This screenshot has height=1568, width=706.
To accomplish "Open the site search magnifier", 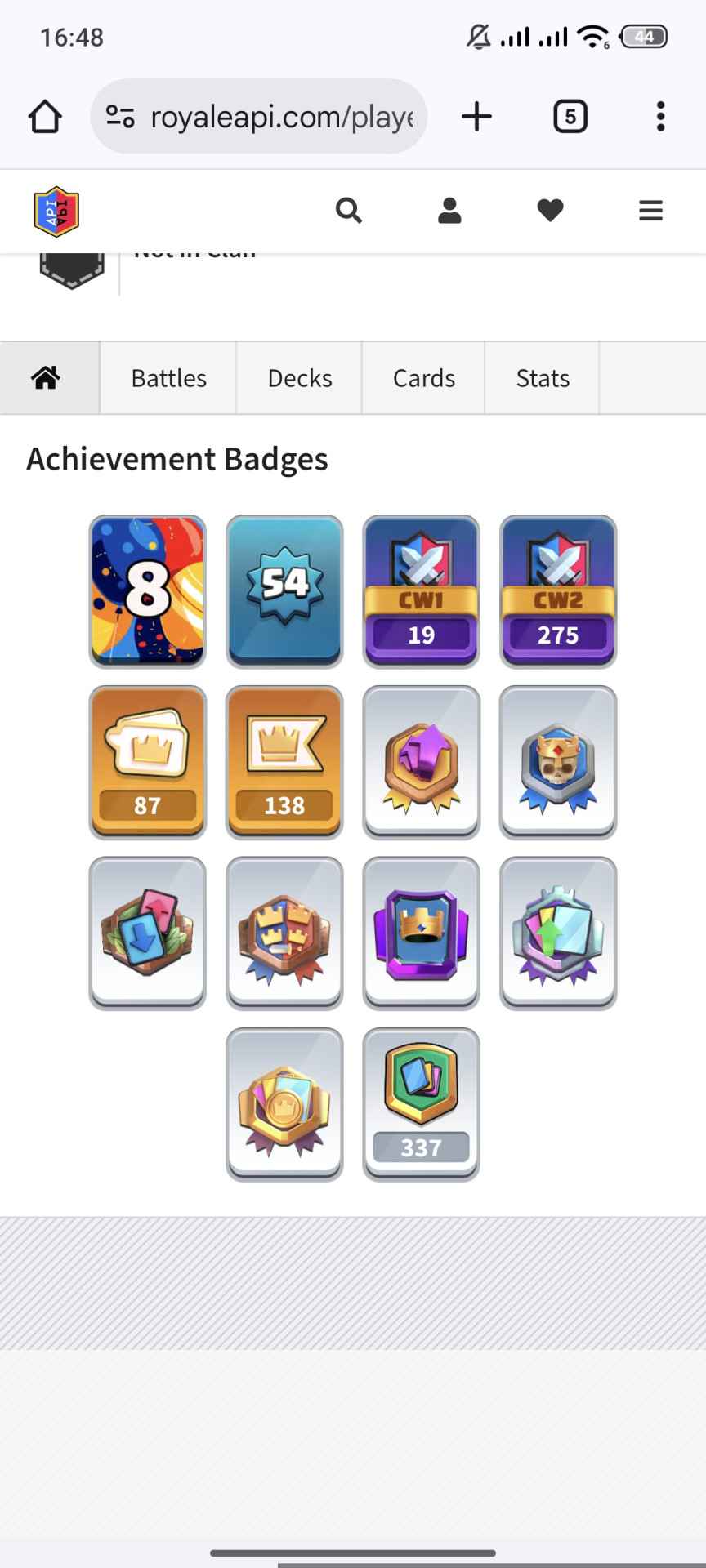I will [x=349, y=211].
